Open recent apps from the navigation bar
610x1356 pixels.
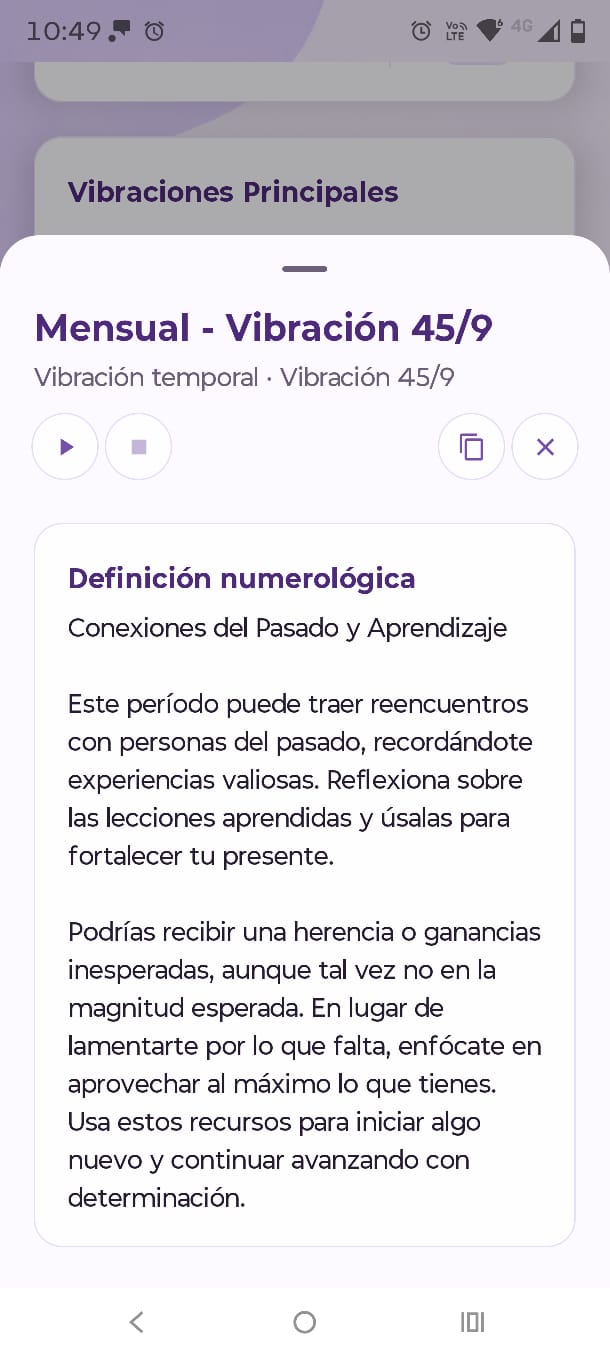pos(472,1322)
